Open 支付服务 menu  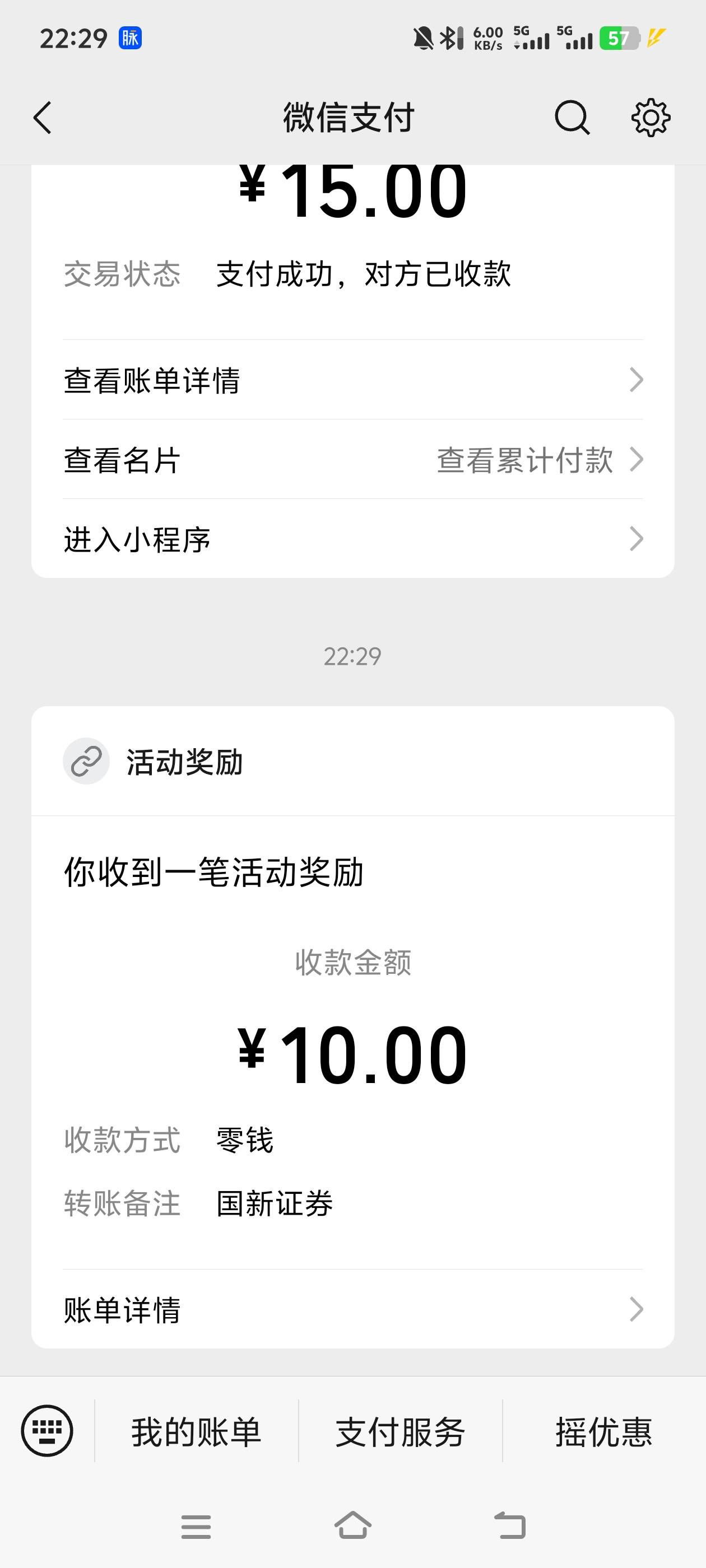[400, 1432]
